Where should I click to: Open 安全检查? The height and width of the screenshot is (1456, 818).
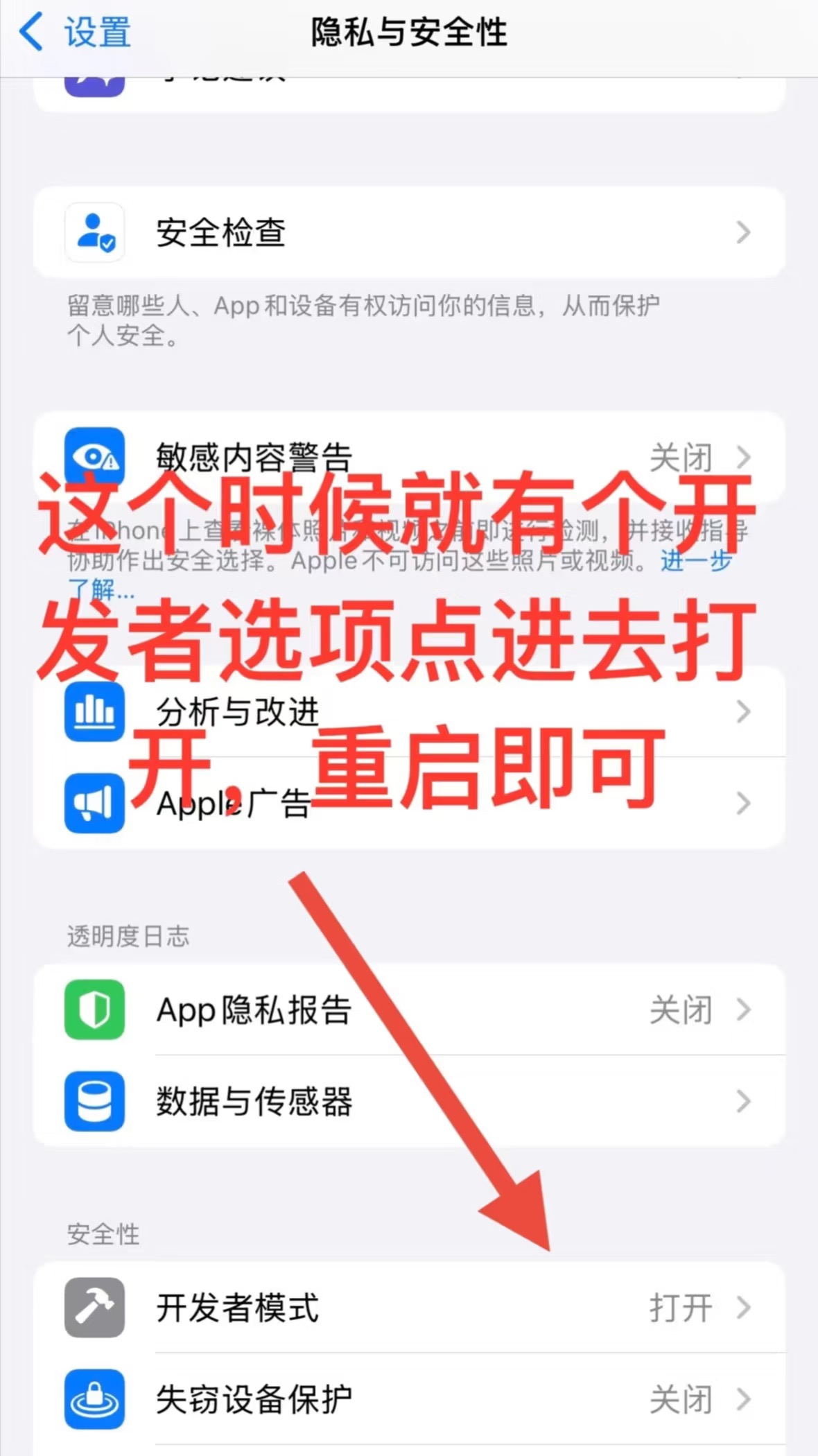[x=409, y=232]
